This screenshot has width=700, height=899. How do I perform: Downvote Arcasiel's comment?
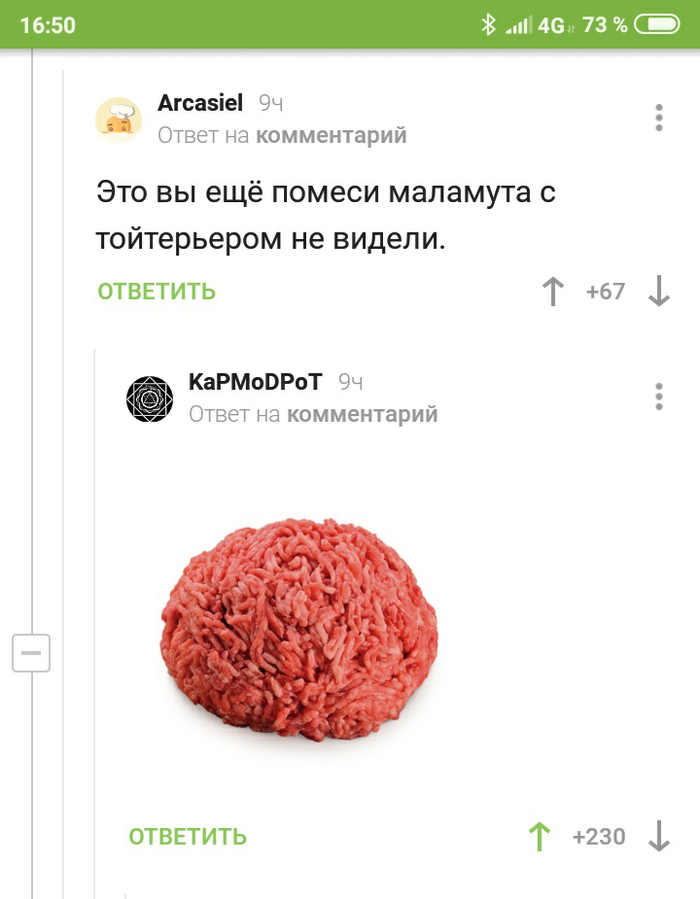point(659,292)
